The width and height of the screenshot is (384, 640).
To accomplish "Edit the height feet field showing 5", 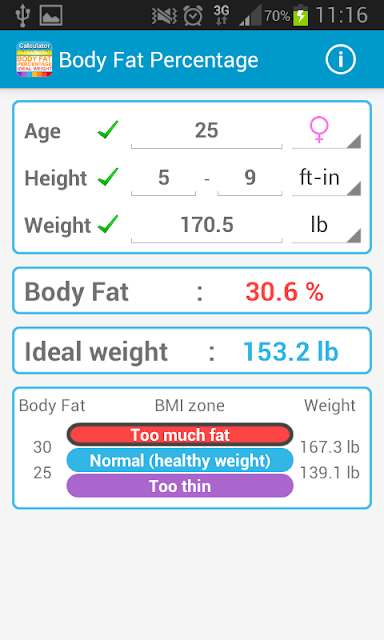I will click(x=163, y=178).
